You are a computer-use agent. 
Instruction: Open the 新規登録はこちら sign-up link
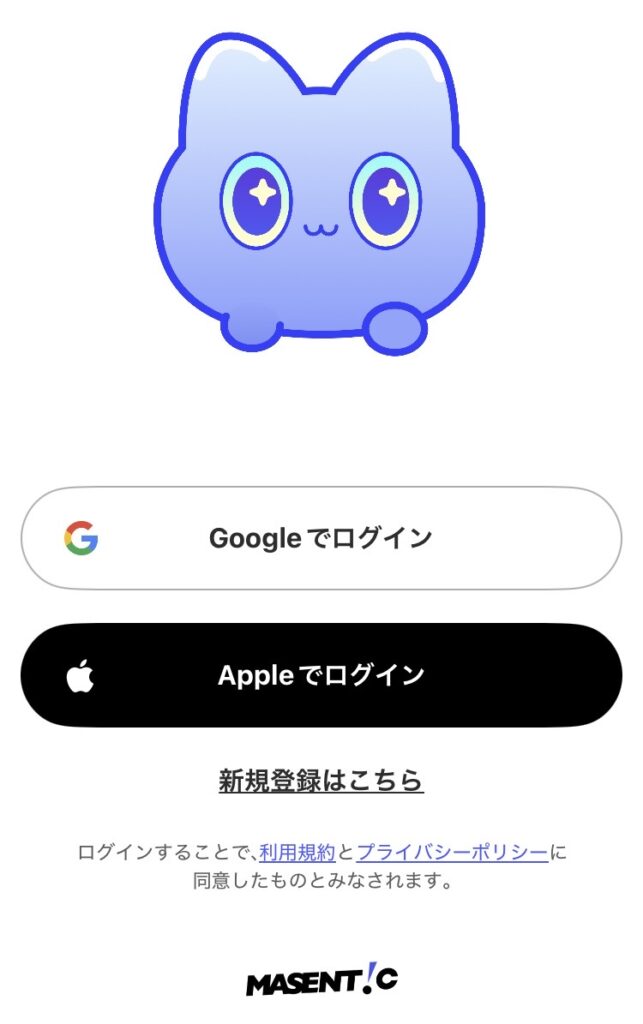321,780
